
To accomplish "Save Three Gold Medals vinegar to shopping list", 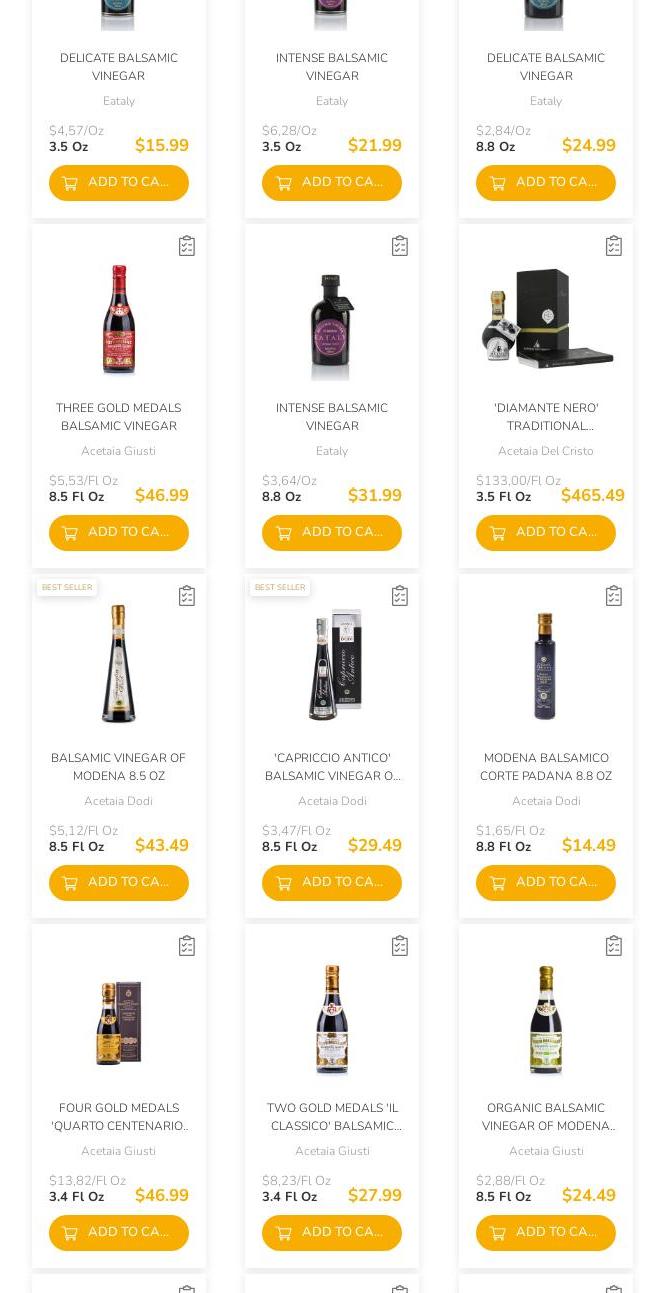I will pos(187,246).
